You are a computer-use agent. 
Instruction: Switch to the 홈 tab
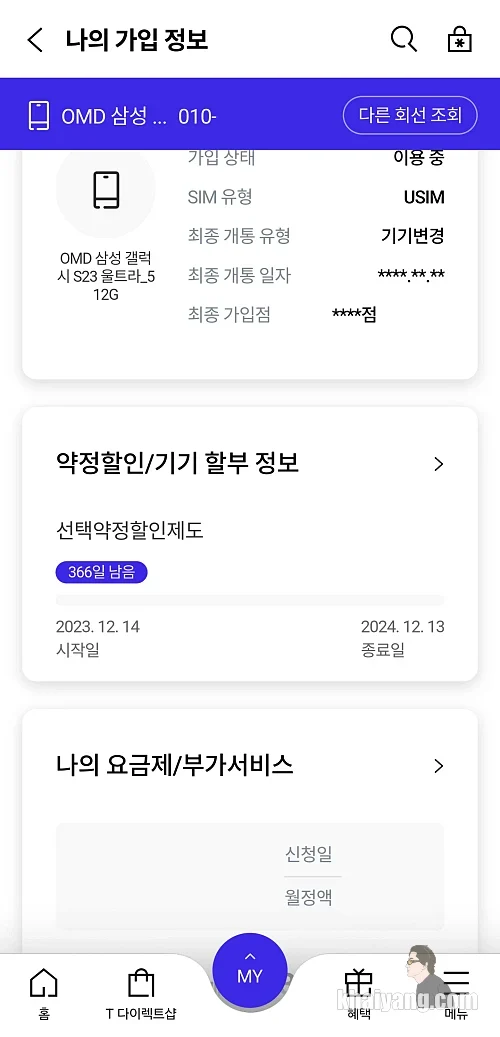point(44,993)
